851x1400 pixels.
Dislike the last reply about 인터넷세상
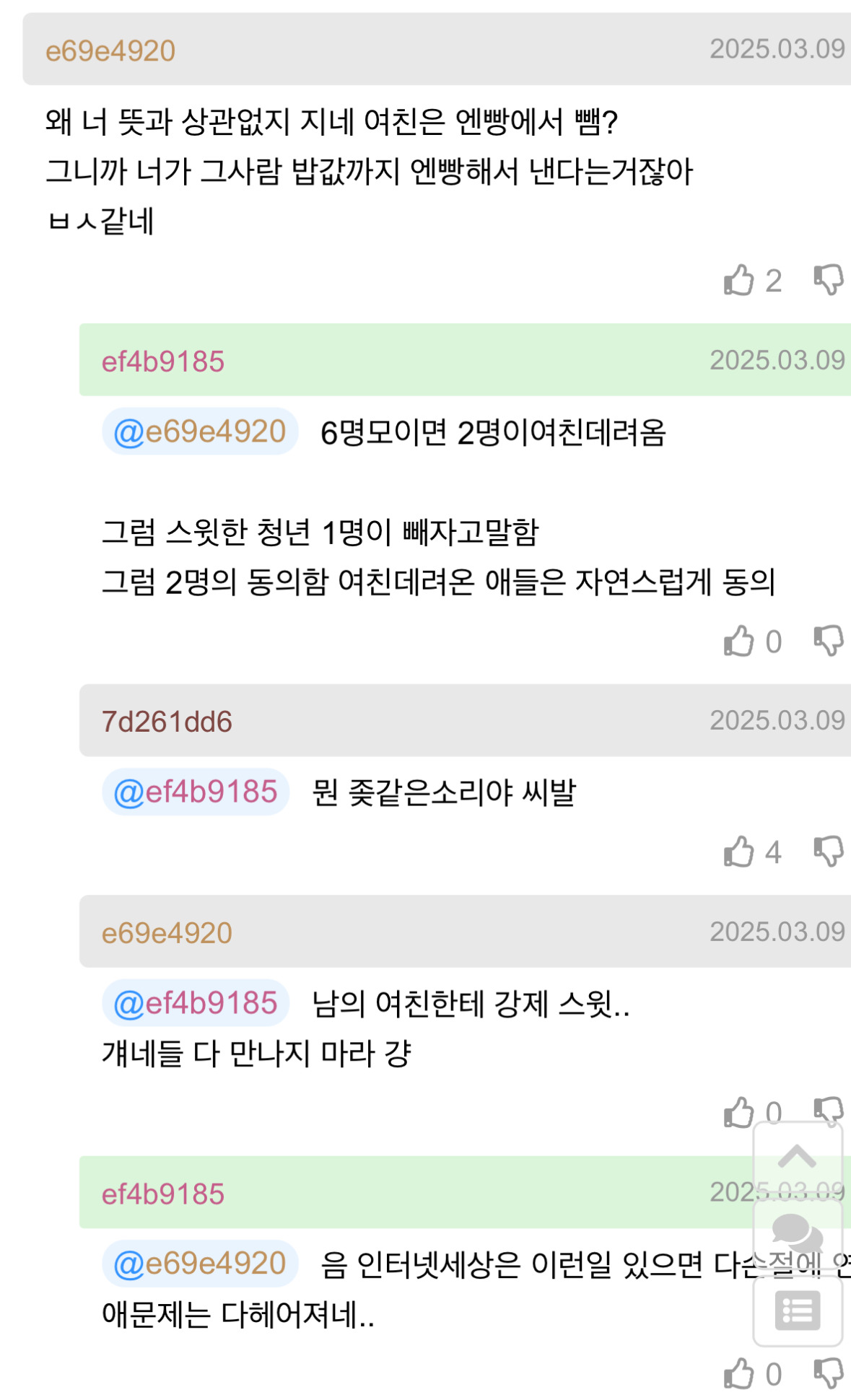829,1373
